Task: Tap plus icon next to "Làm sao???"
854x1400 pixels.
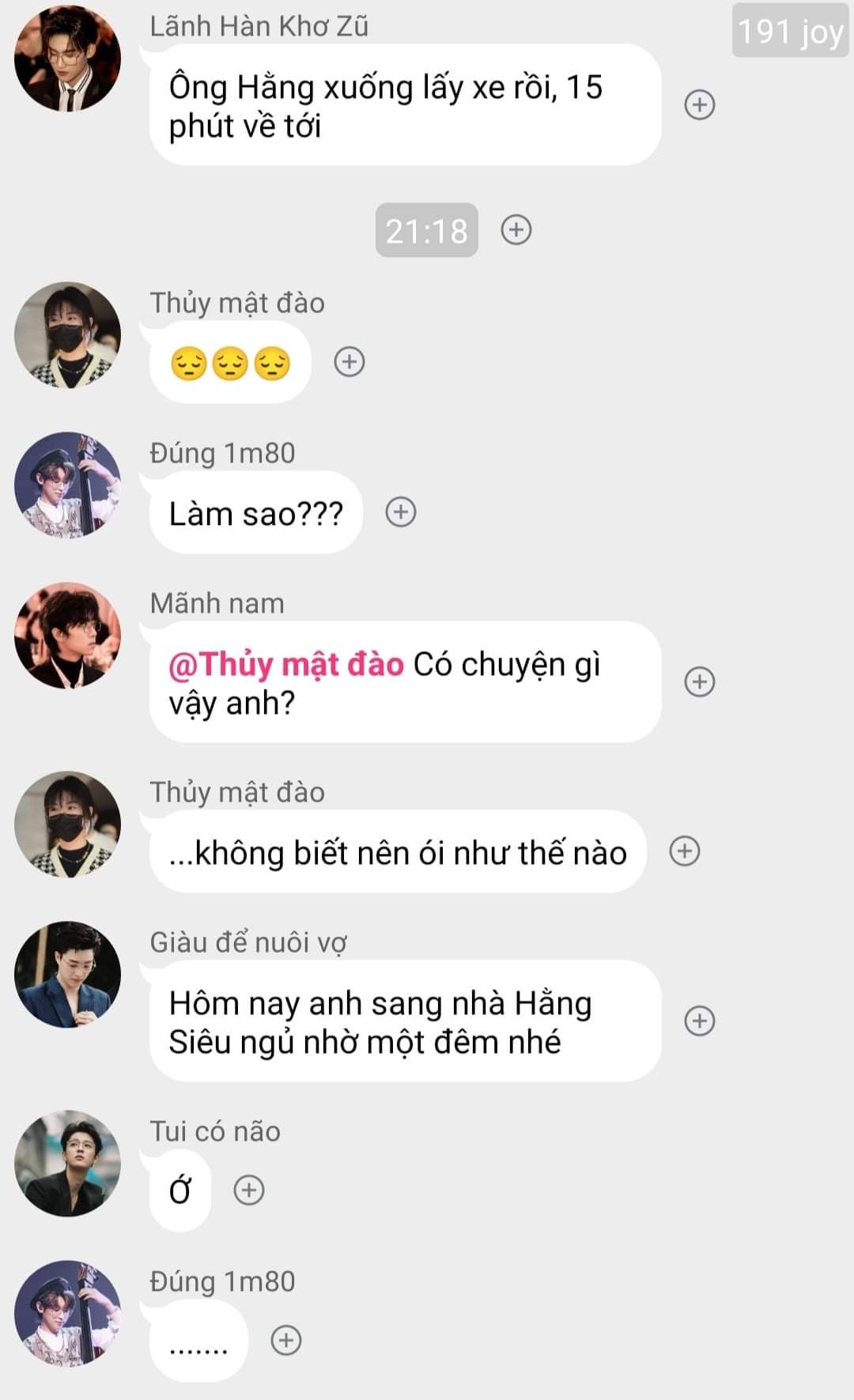Action: 401,512
